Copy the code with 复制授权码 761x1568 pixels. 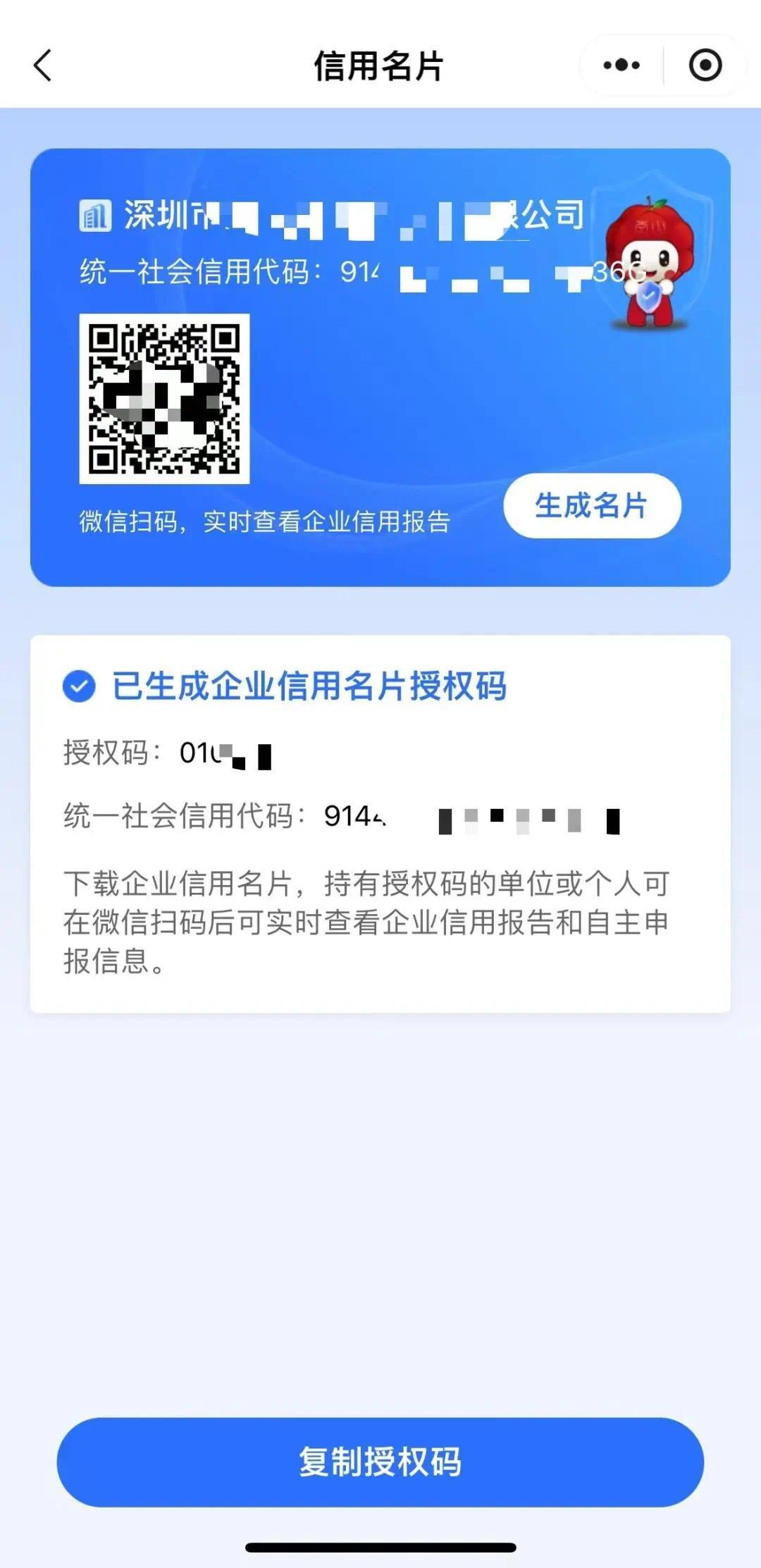[380, 1462]
